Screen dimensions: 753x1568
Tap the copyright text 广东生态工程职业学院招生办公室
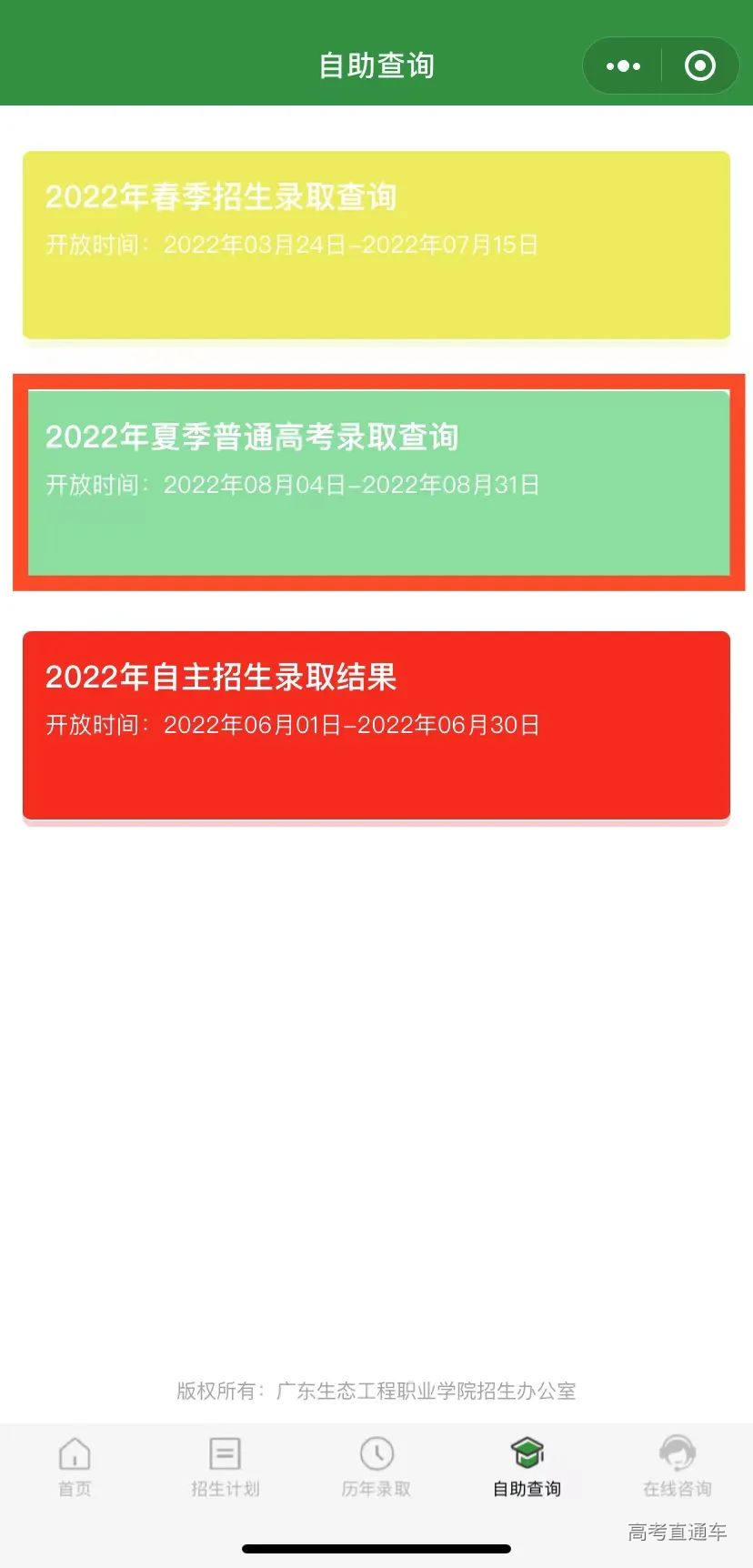pos(376,1391)
